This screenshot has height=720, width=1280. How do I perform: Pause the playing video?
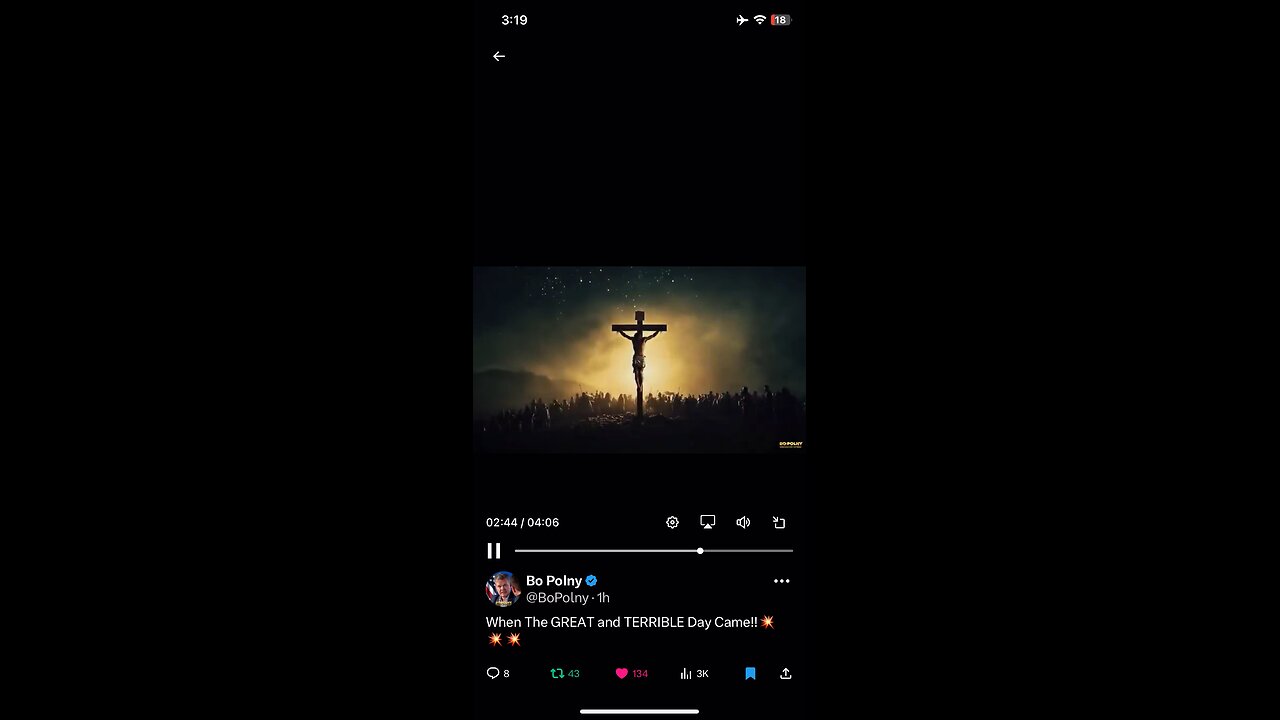click(494, 551)
